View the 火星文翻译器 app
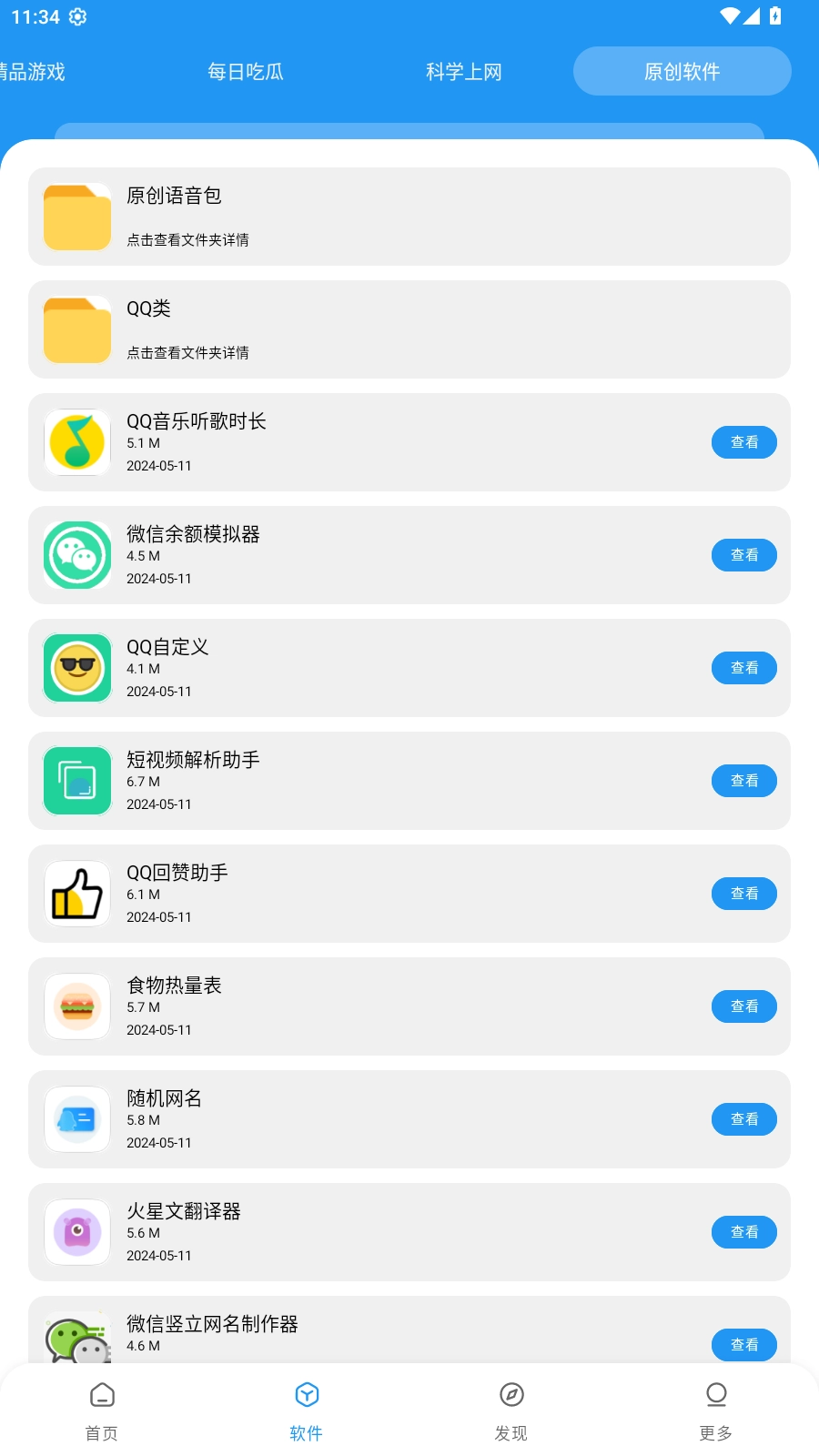The height and width of the screenshot is (1456, 819). (x=743, y=1232)
